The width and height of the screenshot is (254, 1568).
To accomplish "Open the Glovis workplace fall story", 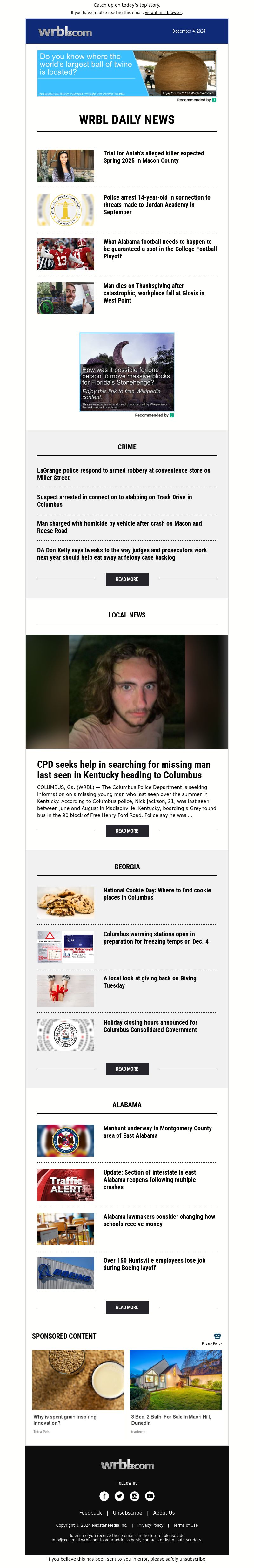I will [x=153, y=293].
